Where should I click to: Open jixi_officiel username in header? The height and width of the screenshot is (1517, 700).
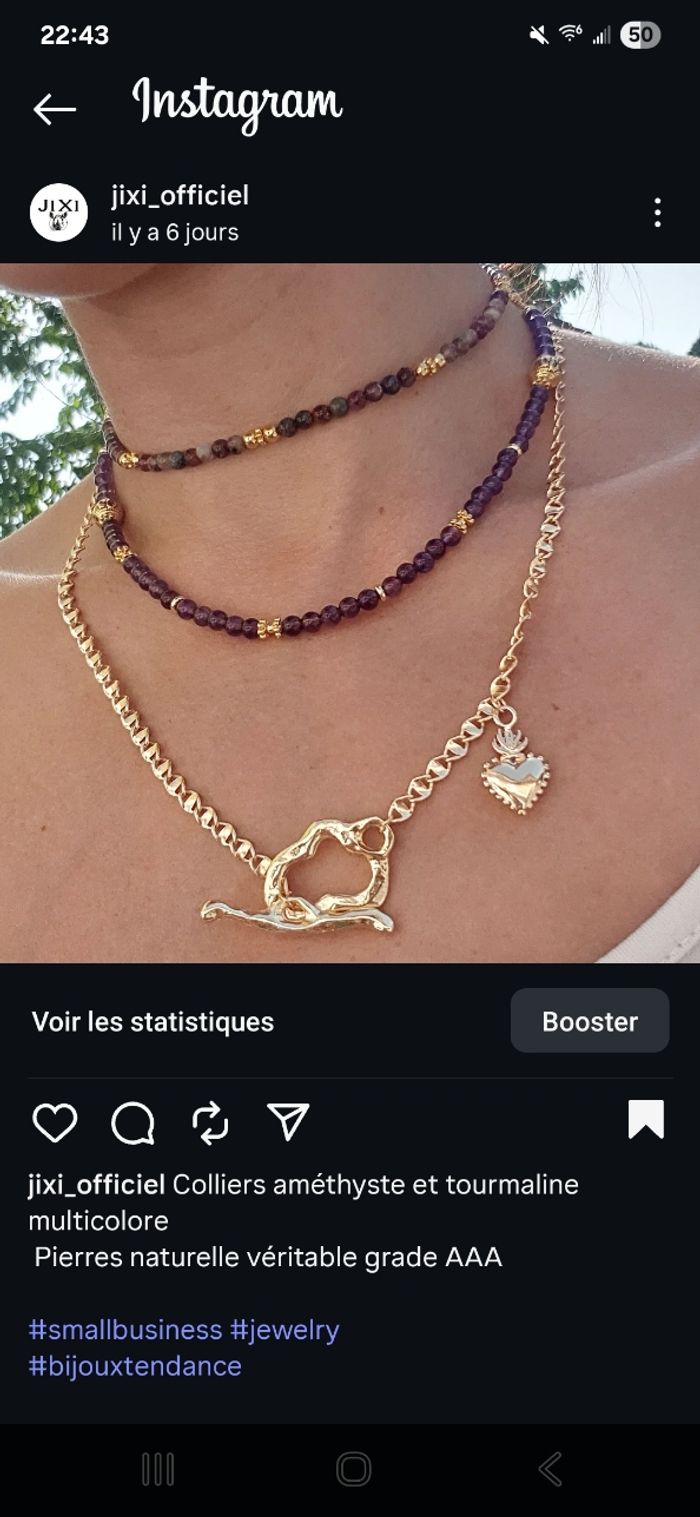(x=180, y=196)
